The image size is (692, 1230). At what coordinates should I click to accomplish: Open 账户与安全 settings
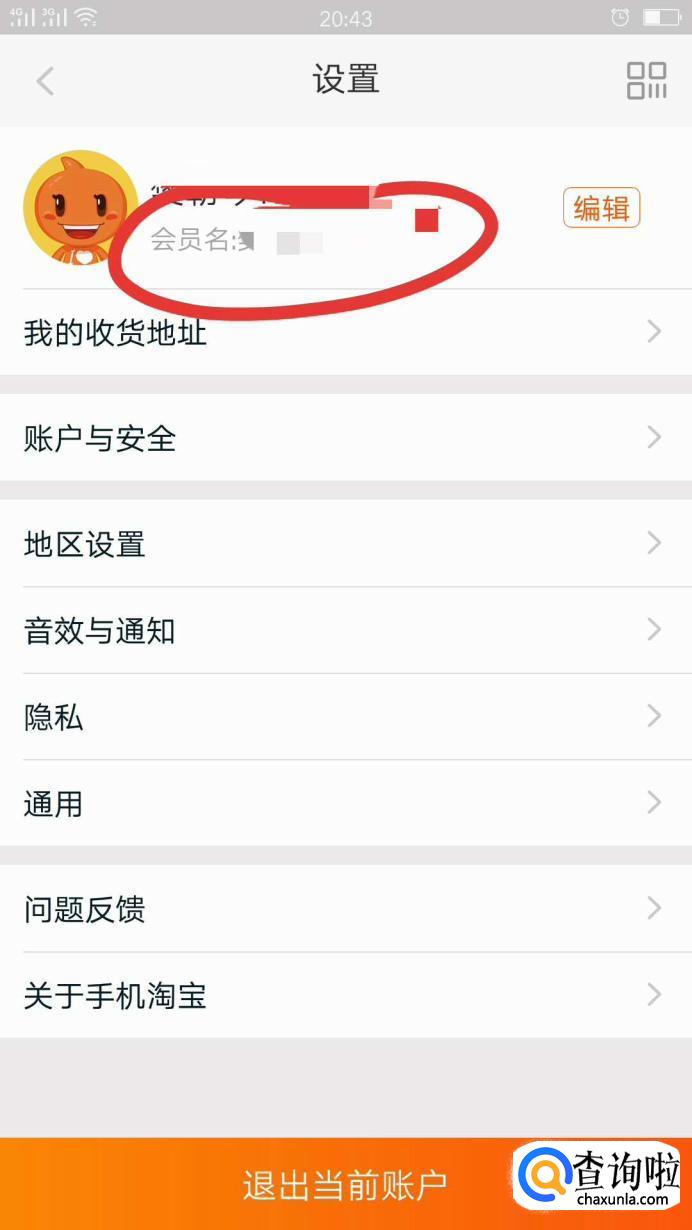point(346,438)
